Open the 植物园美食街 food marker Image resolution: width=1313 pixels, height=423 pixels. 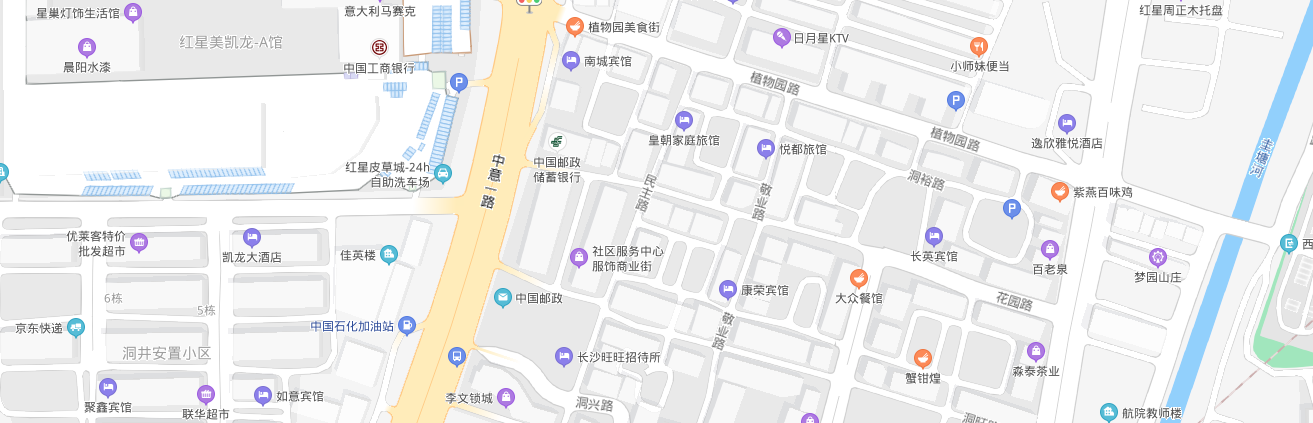click(x=574, y=26)
